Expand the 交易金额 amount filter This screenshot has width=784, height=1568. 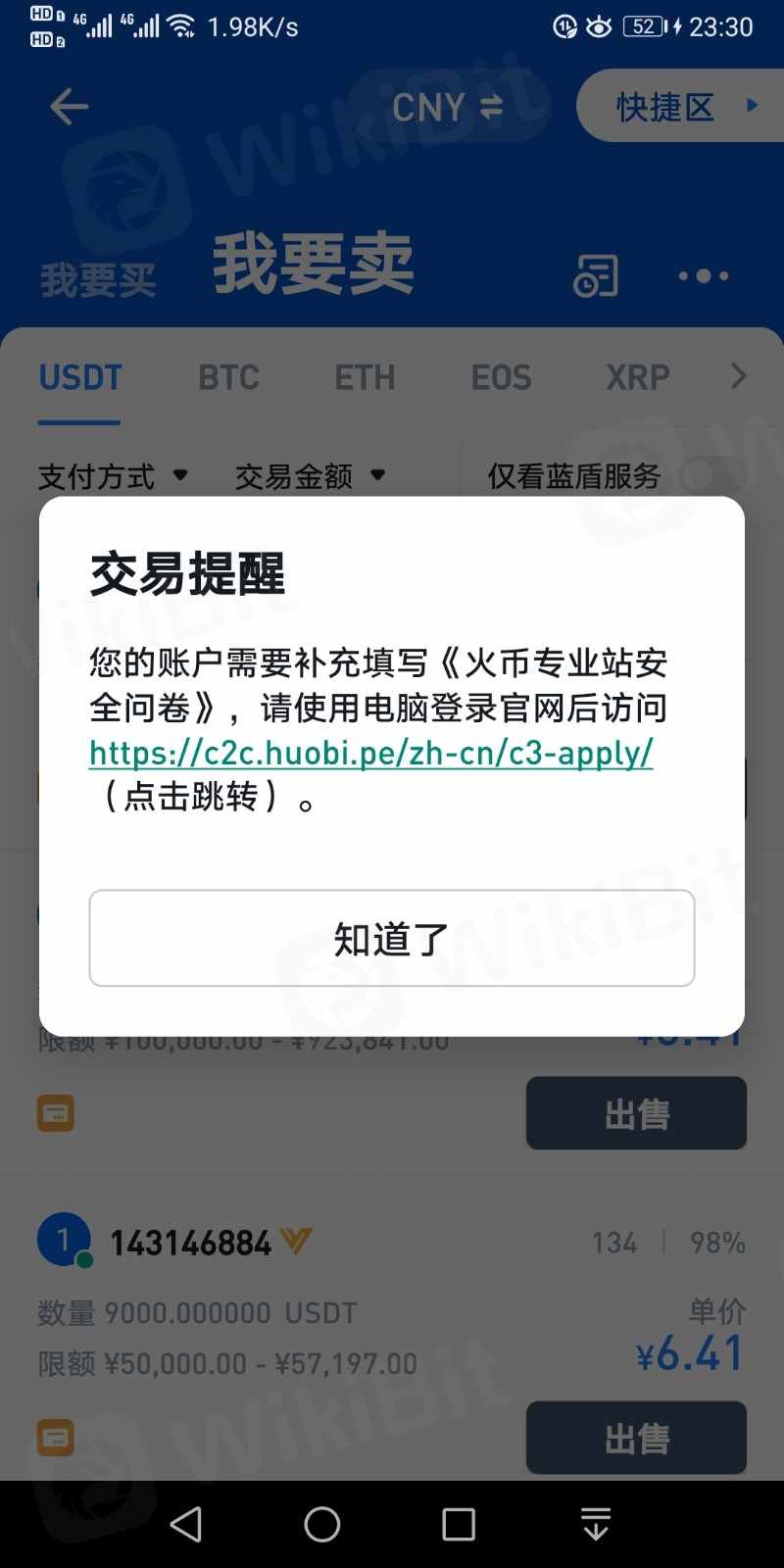[x=309, y=476]
